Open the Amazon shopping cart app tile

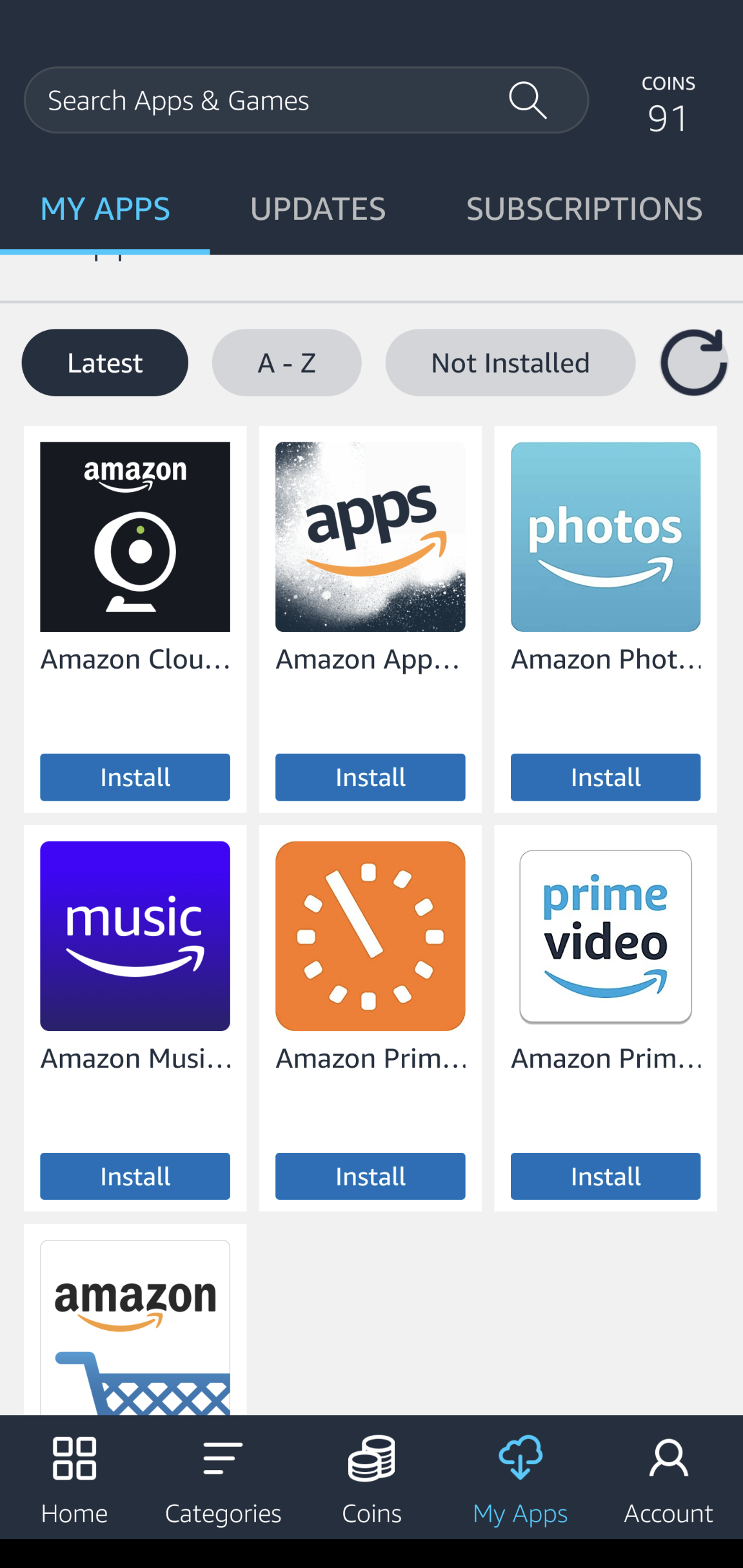(135, 1328)
